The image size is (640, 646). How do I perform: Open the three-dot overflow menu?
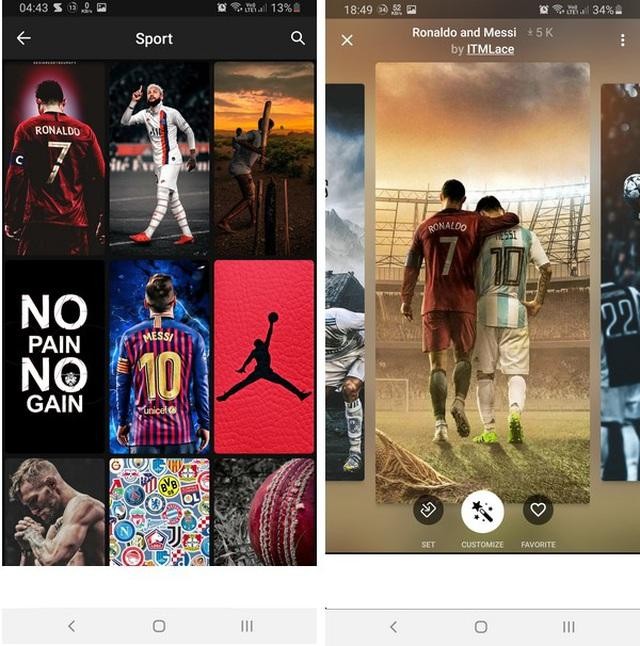pos(622,40)
